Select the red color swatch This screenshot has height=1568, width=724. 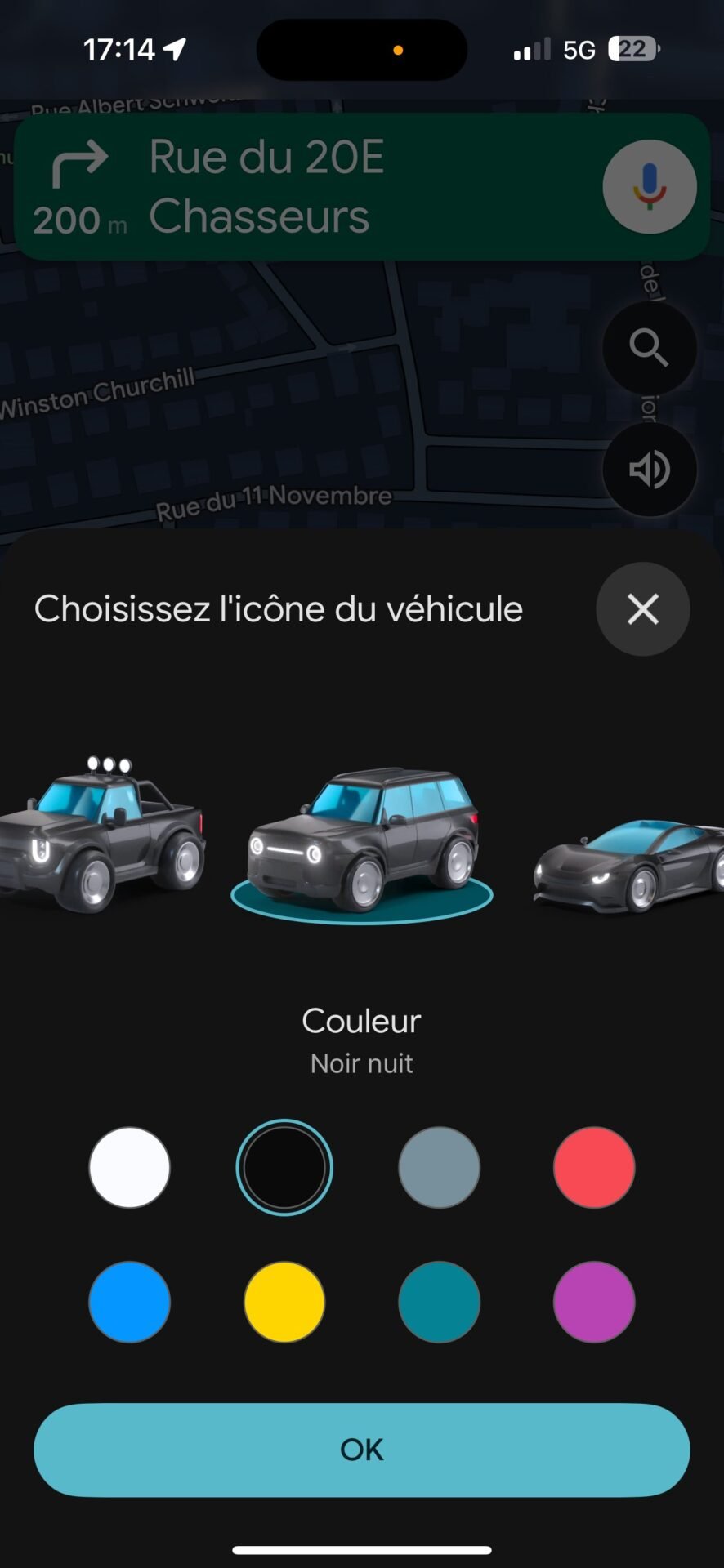594,1168
